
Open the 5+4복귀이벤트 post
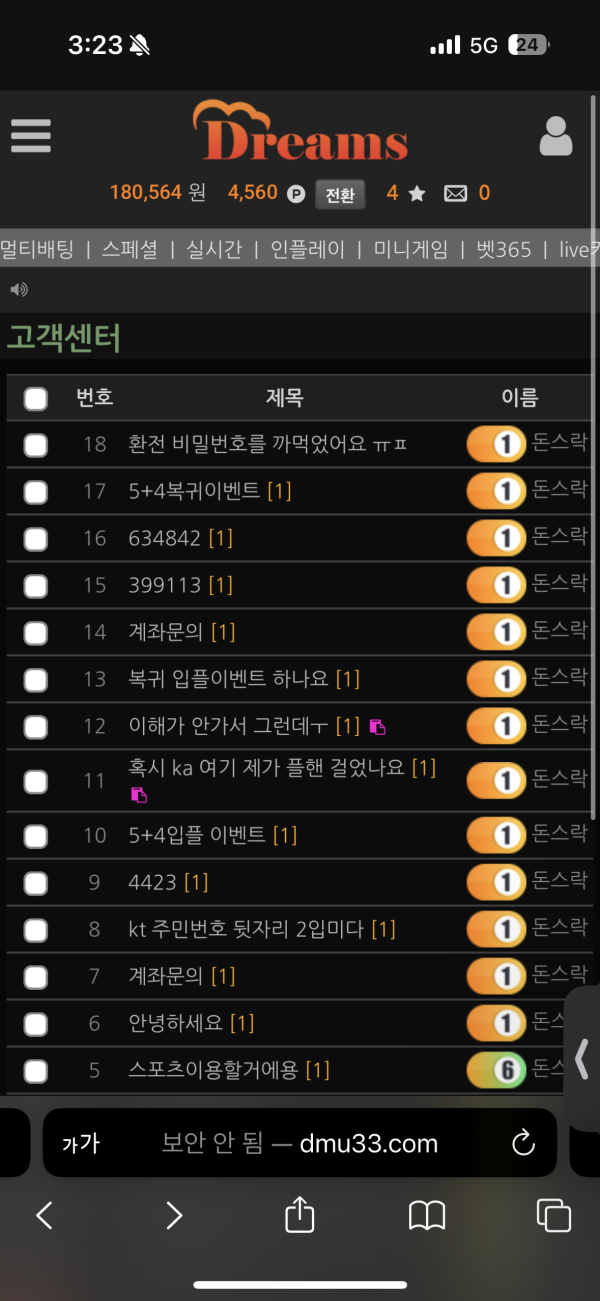195,491
